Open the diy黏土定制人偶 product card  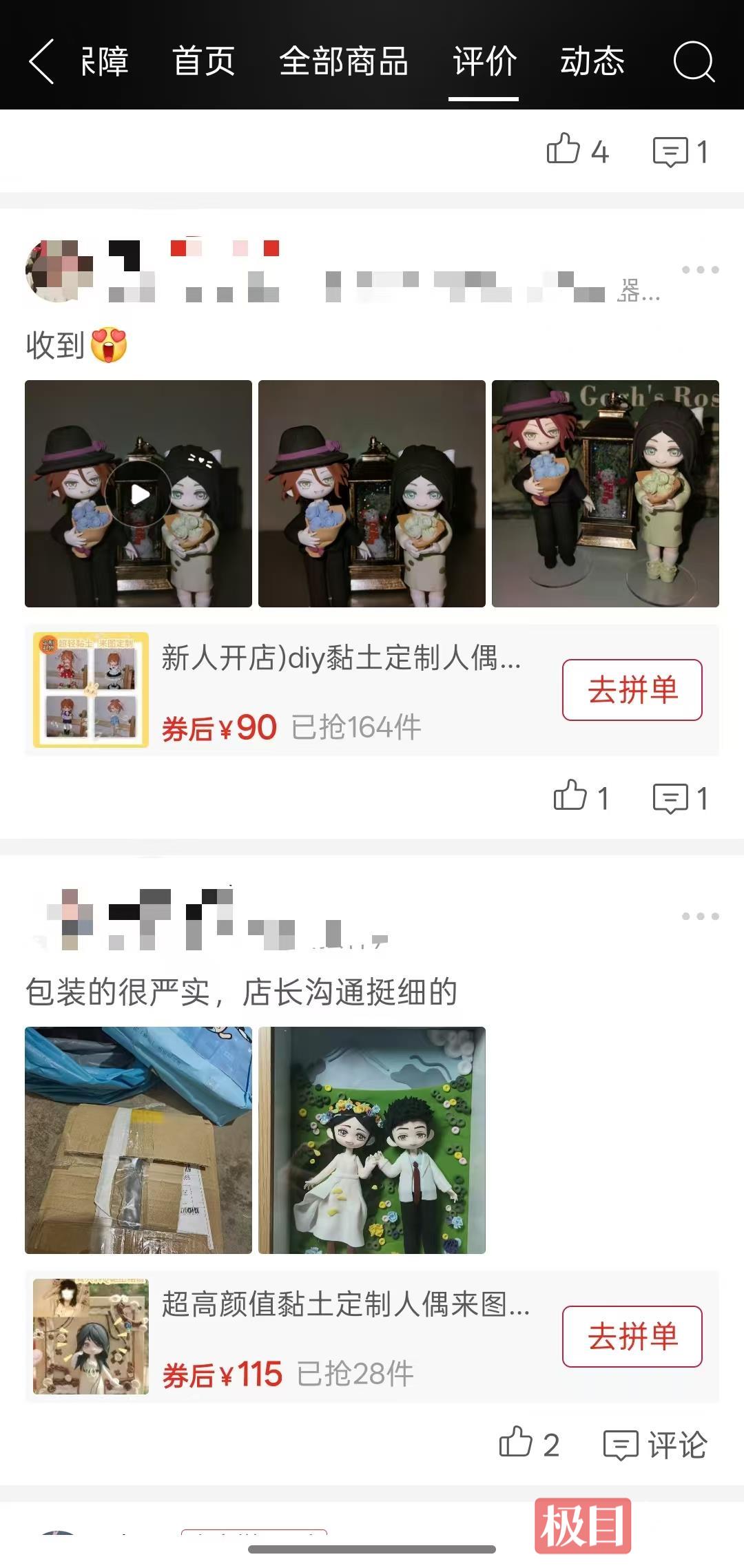(341, 690)
